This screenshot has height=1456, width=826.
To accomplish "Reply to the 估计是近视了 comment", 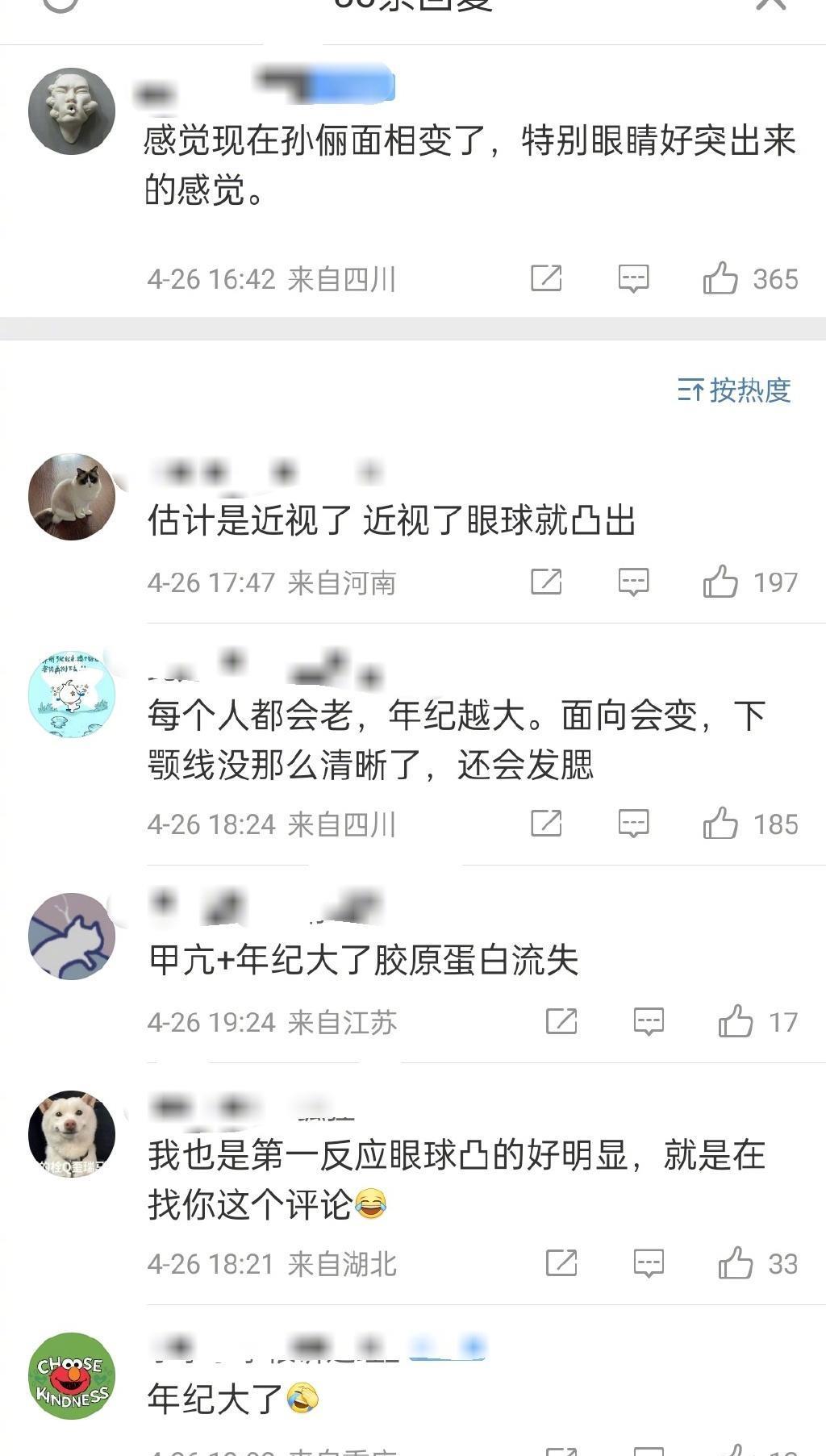I will (x=633, y=582).
